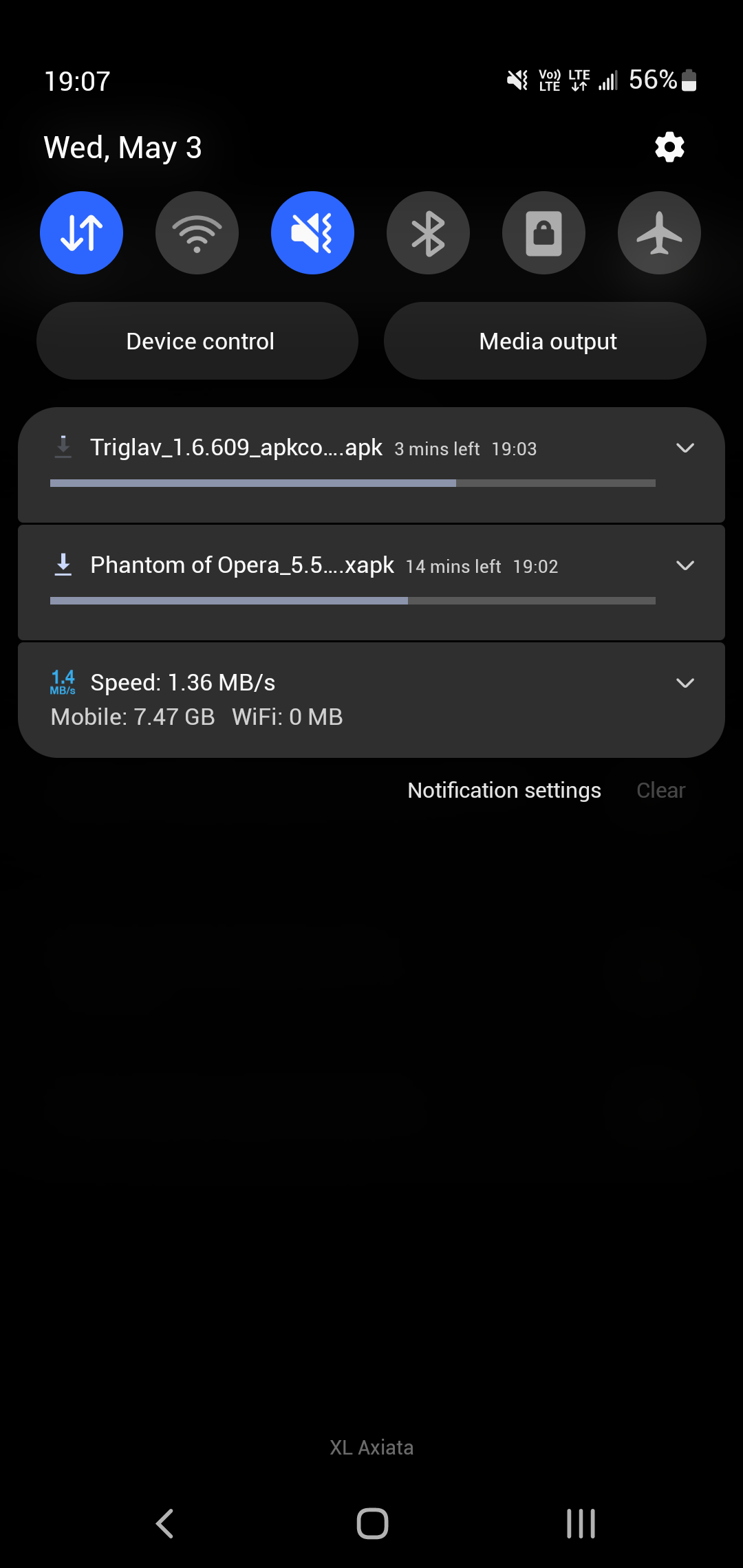
Task: Open Notification settings
Action: (x=504, y=790)
